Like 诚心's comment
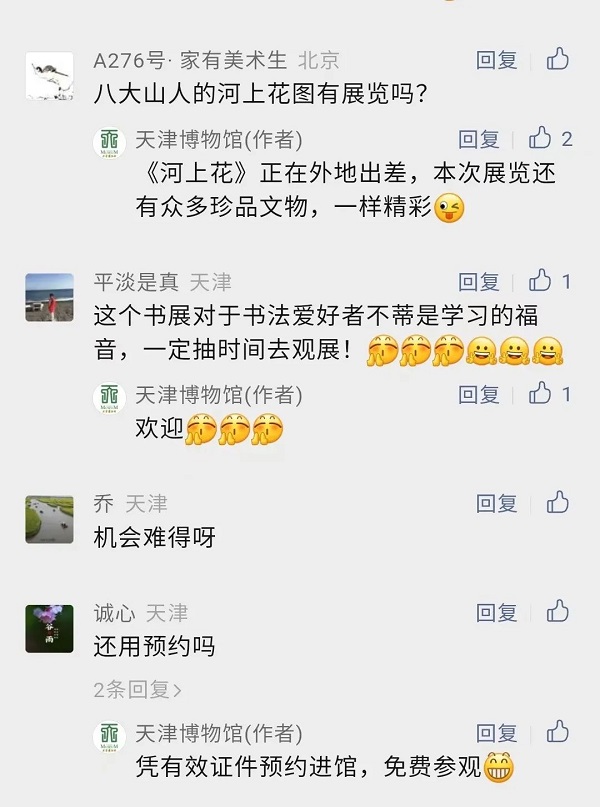The height and width of the screenshot is (807, 600). point(558,611)
